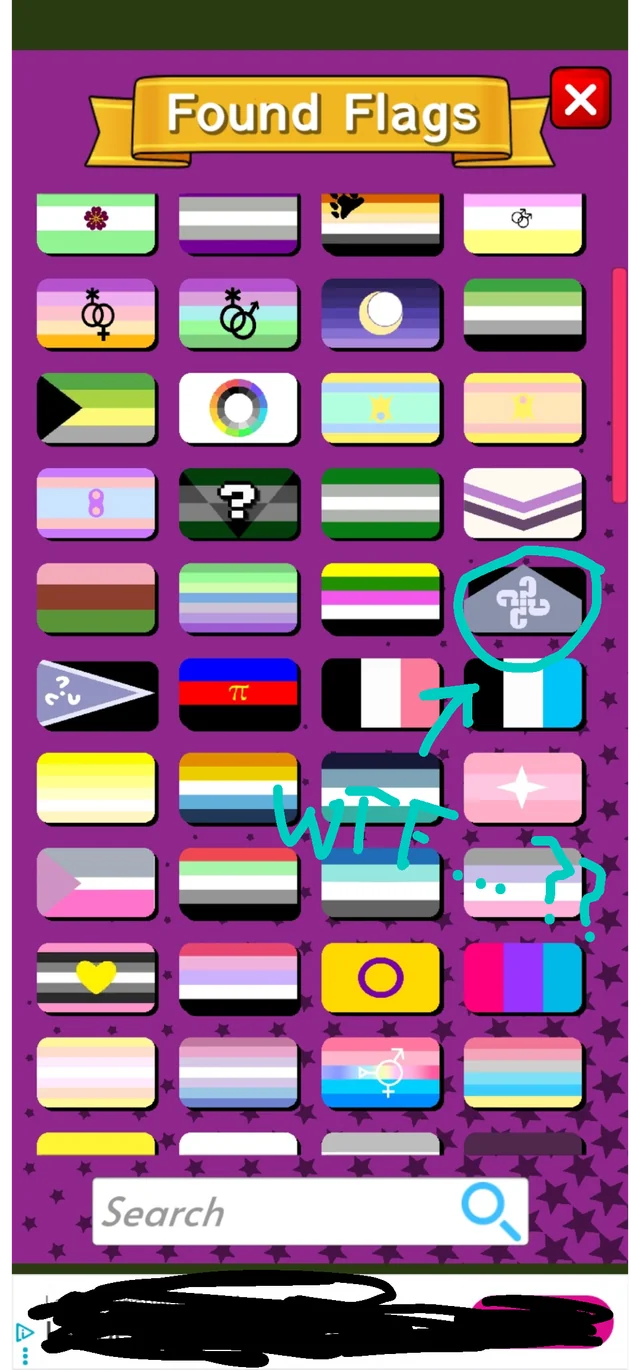Select the color wheel ring flag
This screenshot has height=1370, width=640.
click(238, 408)
